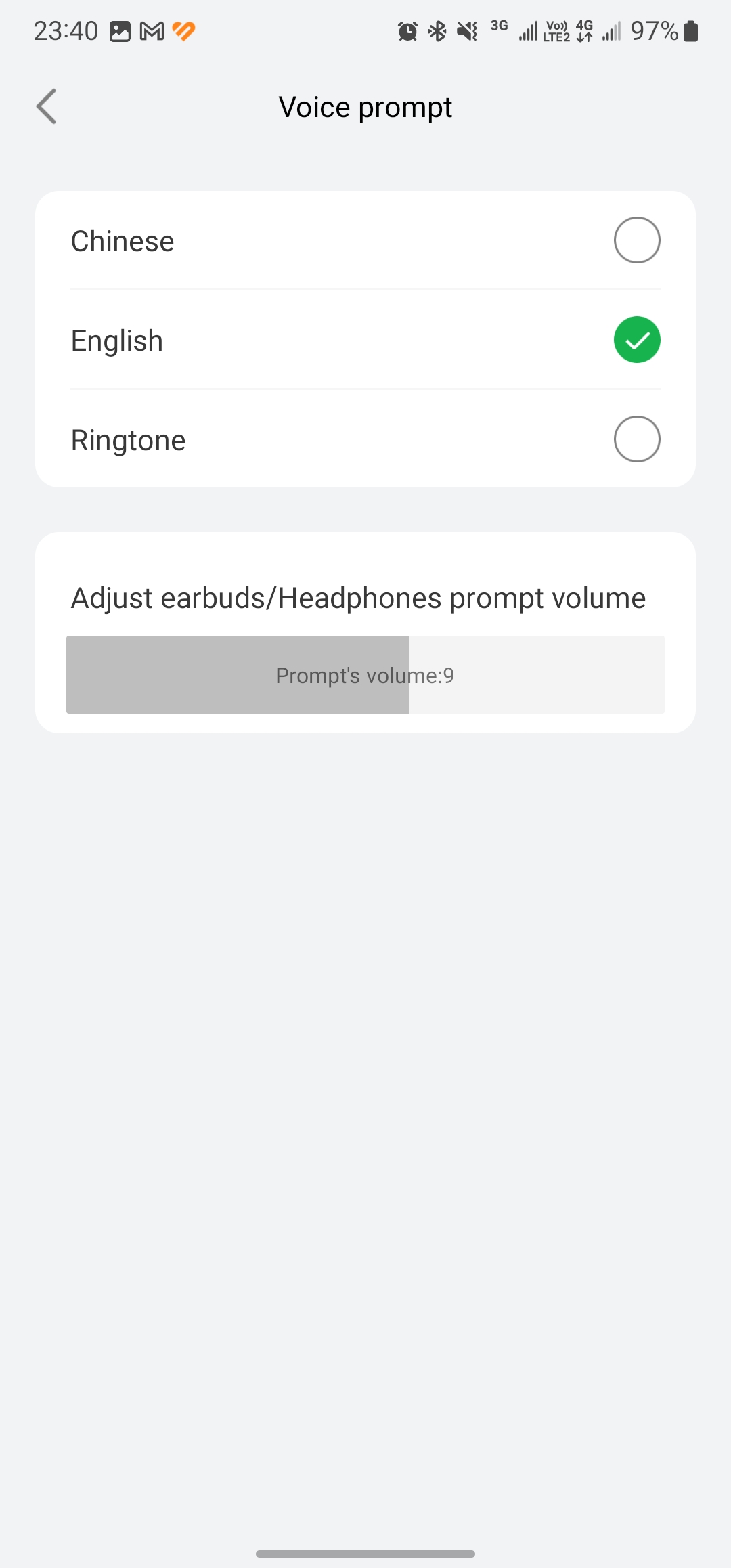Select Ringtone as the prompt type
This screenshot has height=1568, width=731.
[636, 439]
